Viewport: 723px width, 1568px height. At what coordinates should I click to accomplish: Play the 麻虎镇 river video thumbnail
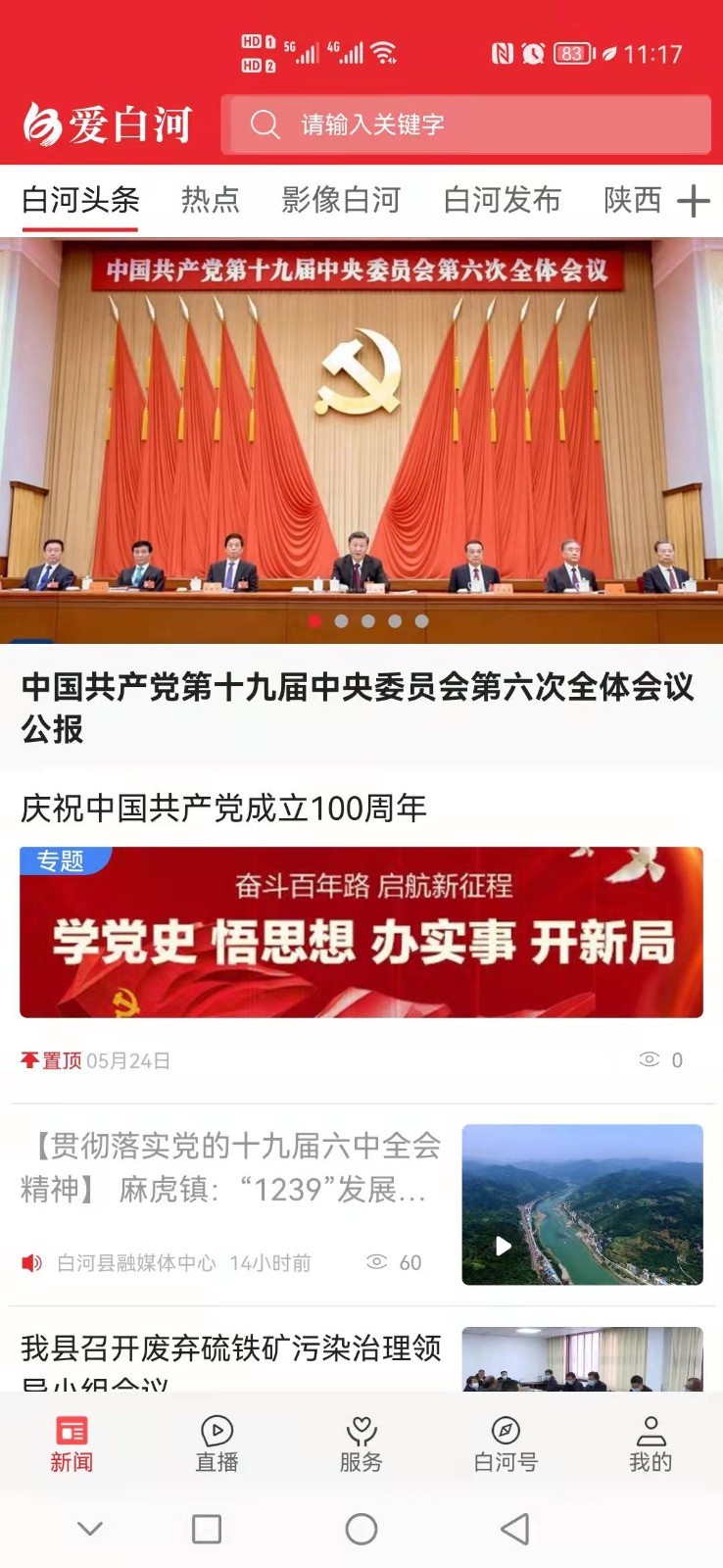click(x=582, y=1204)
